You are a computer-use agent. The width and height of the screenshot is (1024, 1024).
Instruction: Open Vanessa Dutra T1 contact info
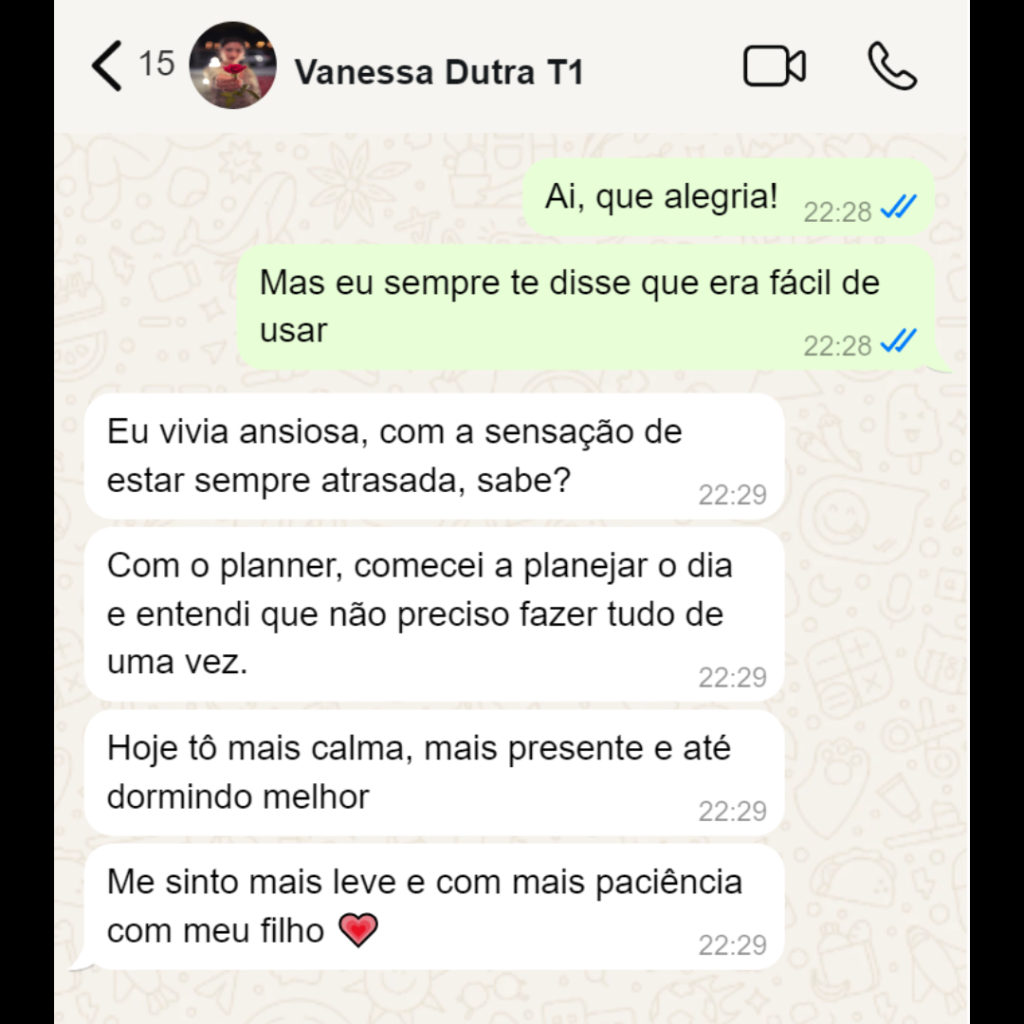point(438,72)
